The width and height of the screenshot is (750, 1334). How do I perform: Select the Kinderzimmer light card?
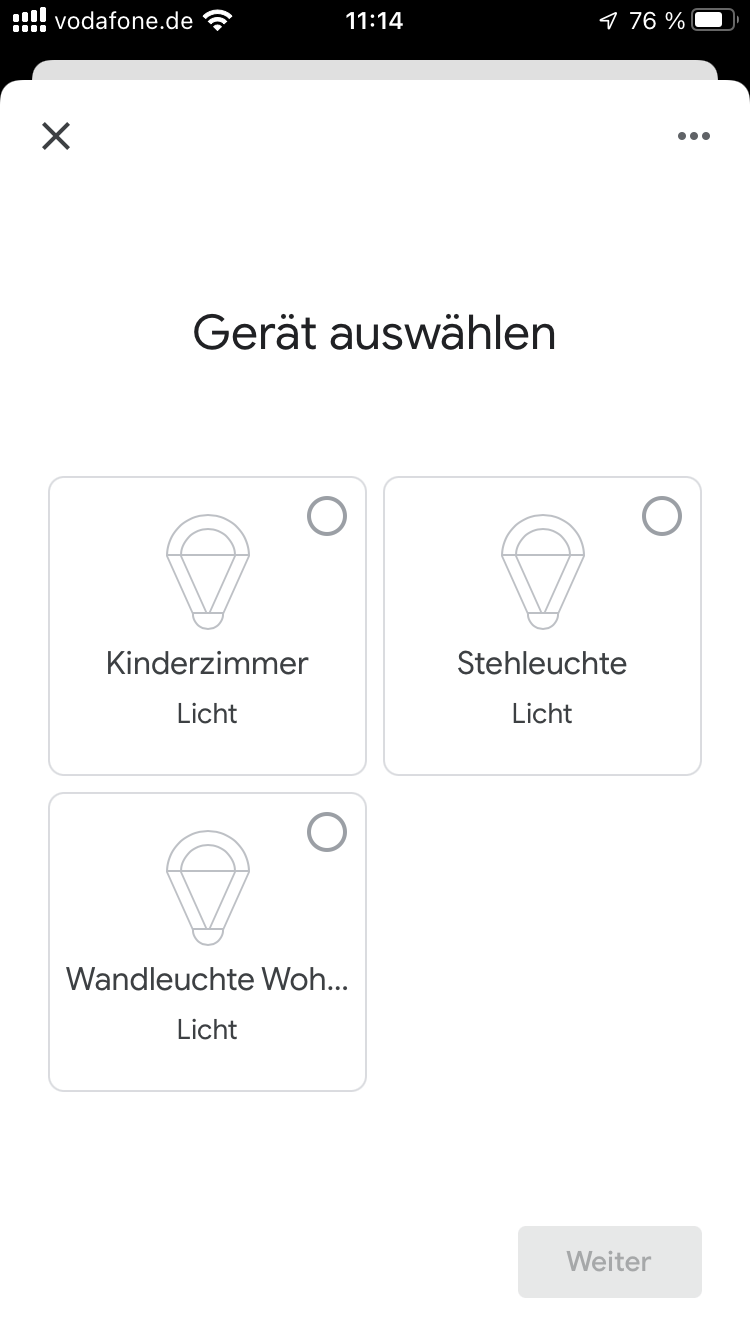pyautogui.click(x=207, y=626)
